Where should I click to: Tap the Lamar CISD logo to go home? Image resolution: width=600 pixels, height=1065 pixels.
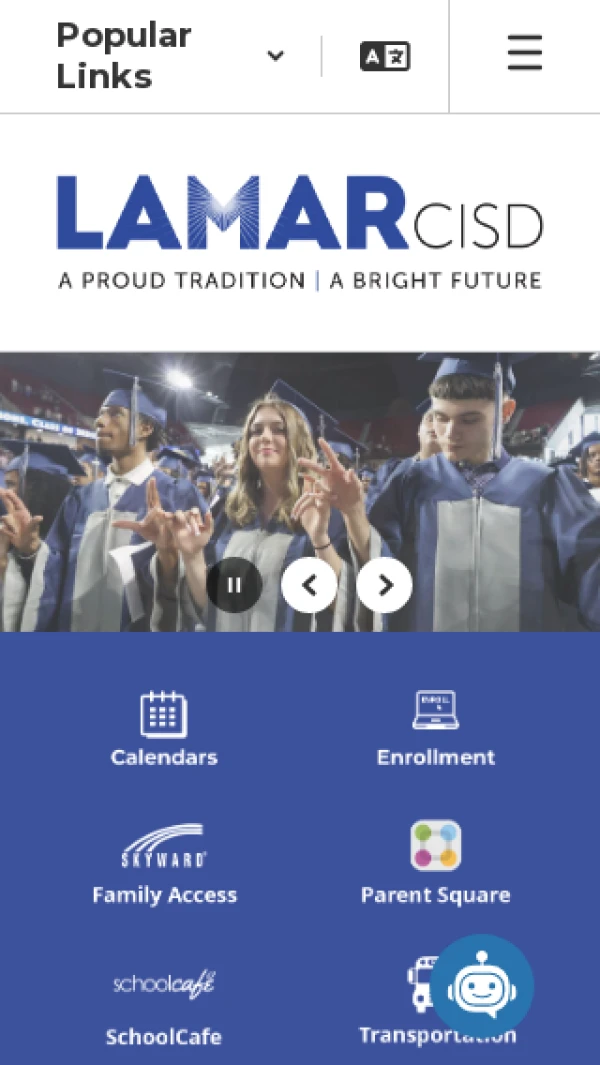[x=300, y=232]
